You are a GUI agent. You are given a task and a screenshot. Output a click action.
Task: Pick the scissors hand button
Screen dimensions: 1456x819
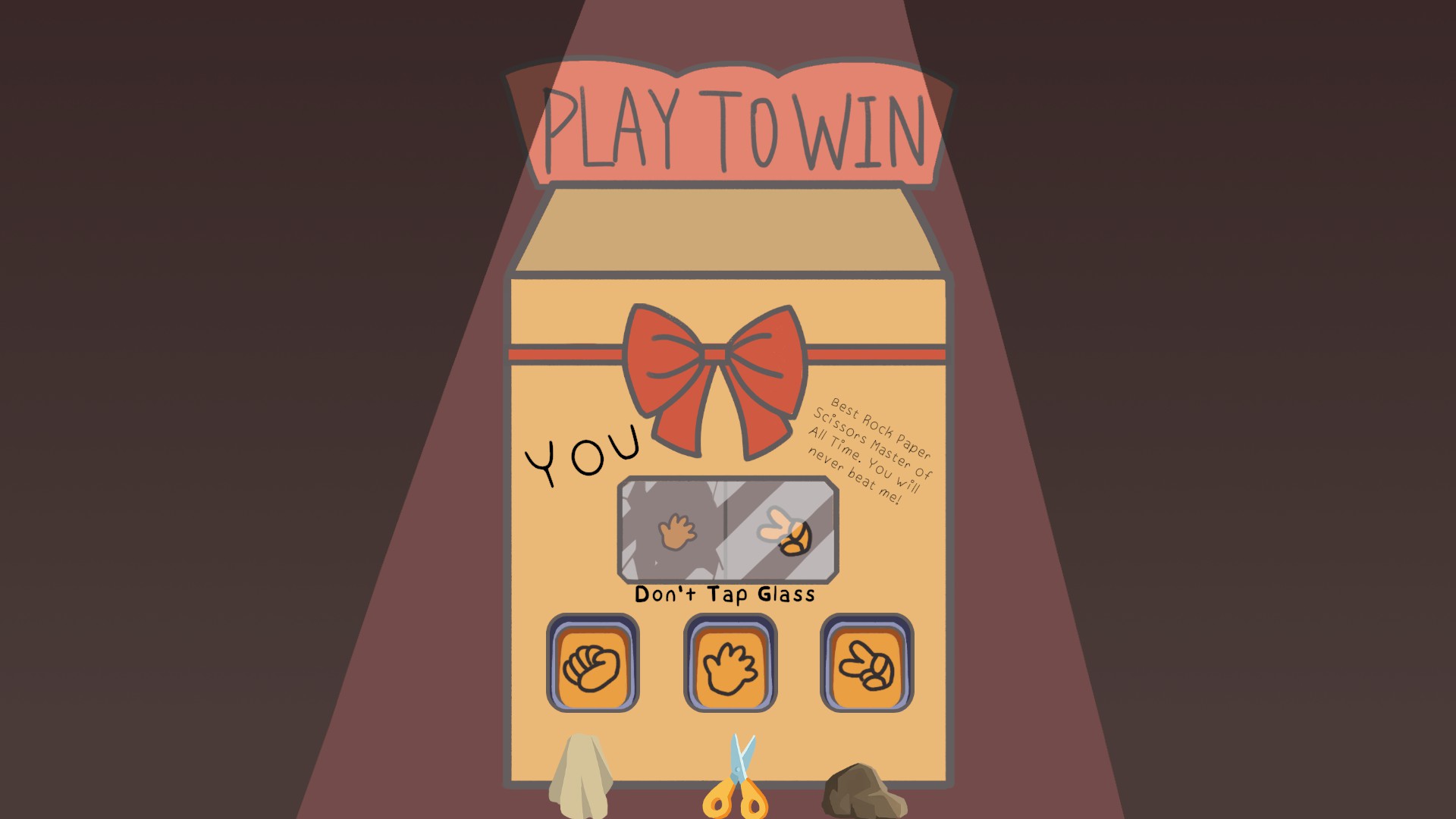867,664
